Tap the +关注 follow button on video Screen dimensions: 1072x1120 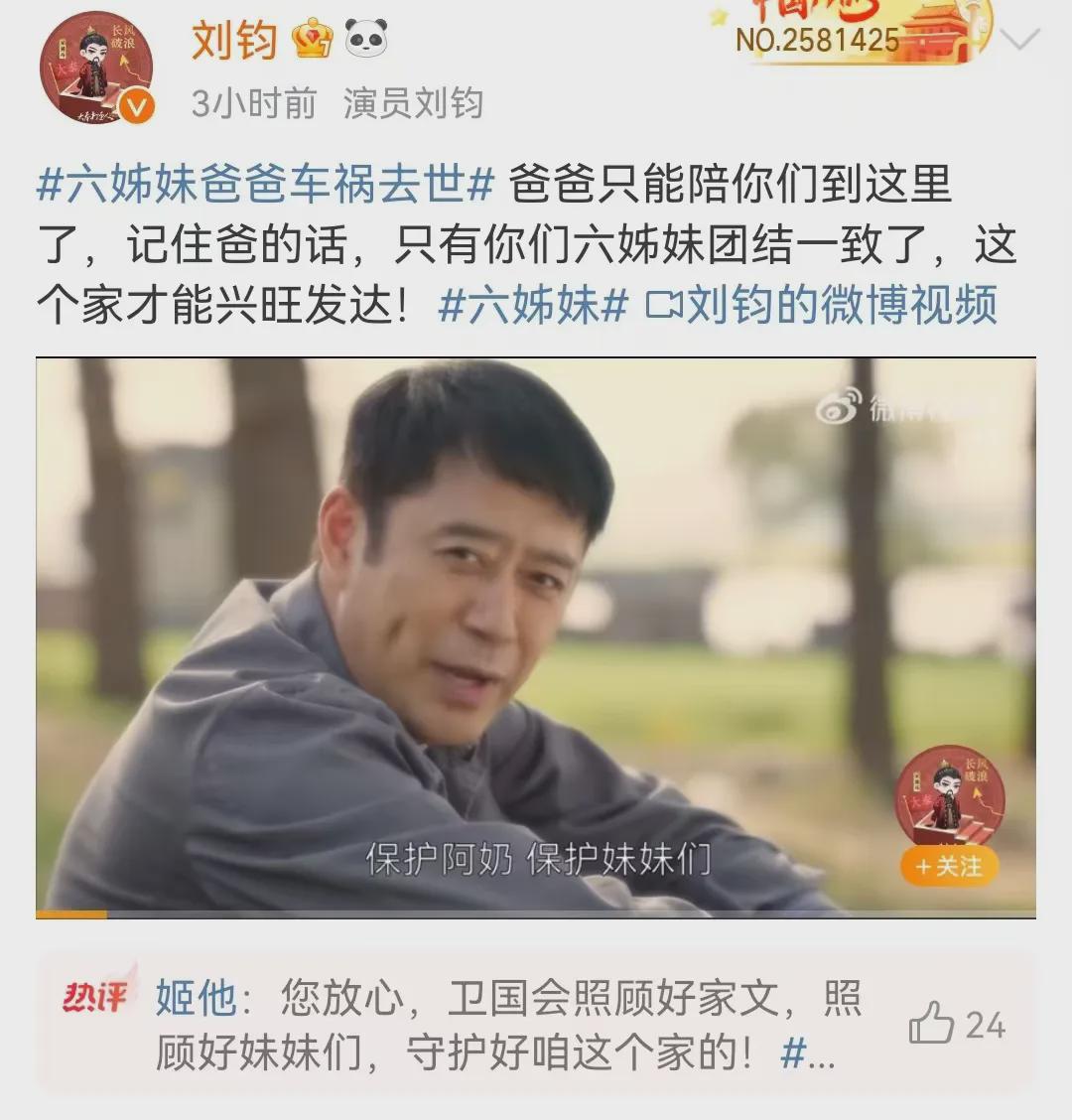click(949, 867)
